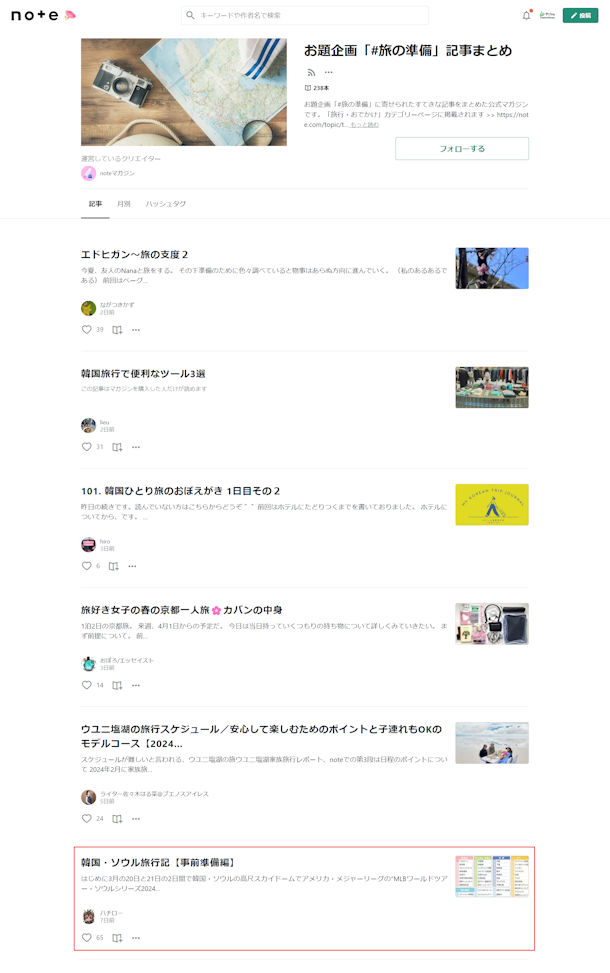The height and width of the screenshot is (973, 610).
Task: Tap the フォローする follow button
Action: click(462, 148)
